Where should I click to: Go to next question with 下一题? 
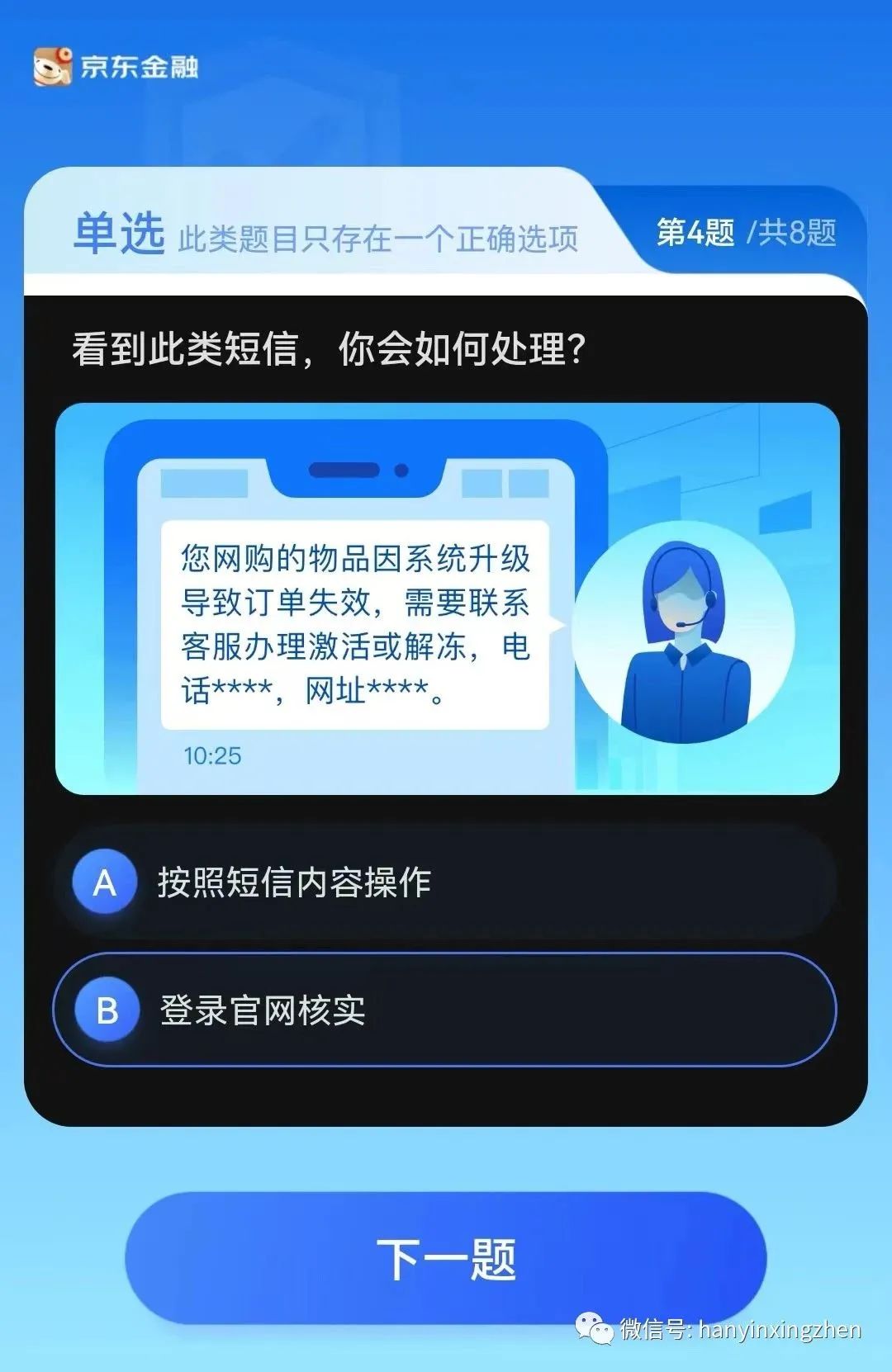[446, 1259]
